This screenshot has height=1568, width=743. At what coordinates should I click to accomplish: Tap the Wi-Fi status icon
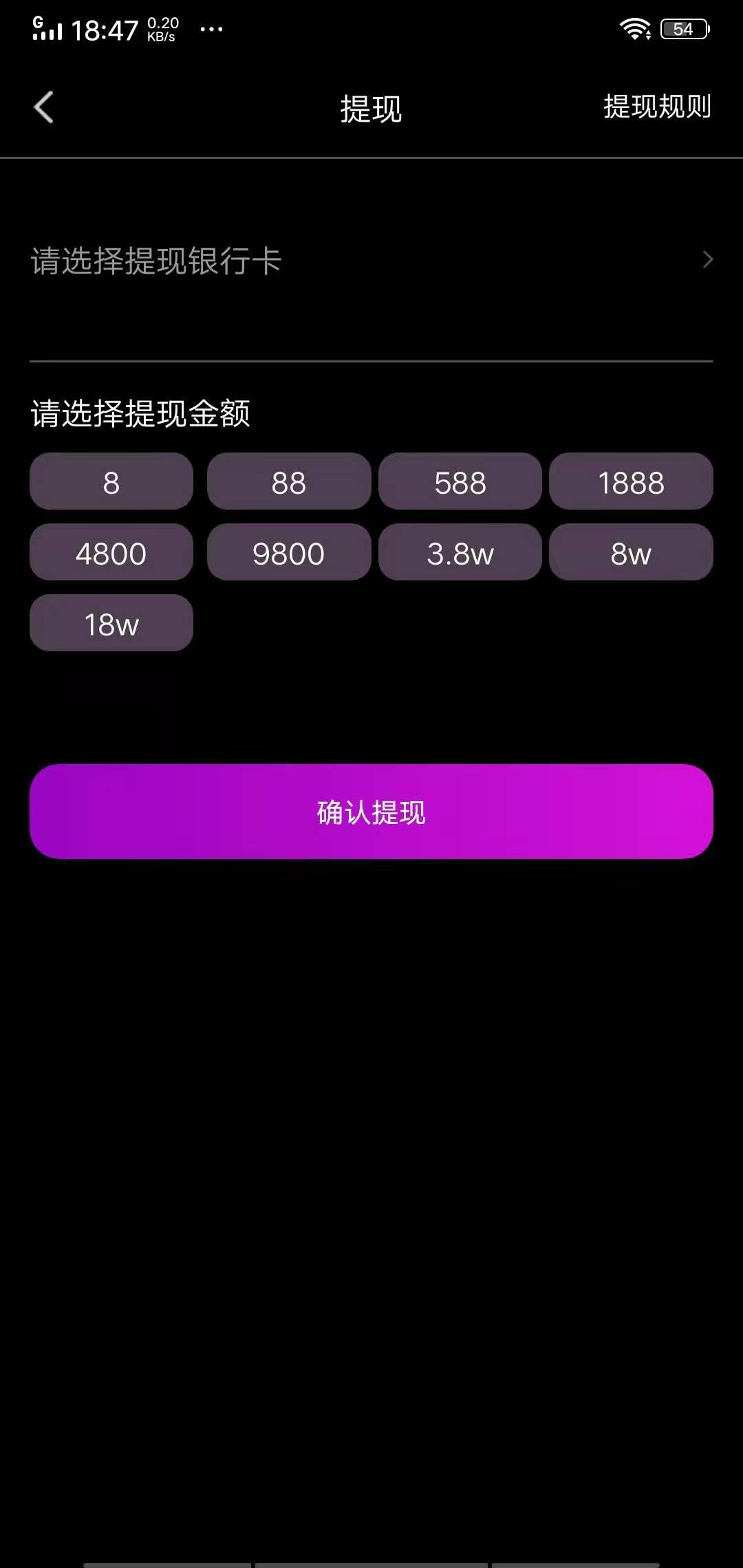point(634,28)
